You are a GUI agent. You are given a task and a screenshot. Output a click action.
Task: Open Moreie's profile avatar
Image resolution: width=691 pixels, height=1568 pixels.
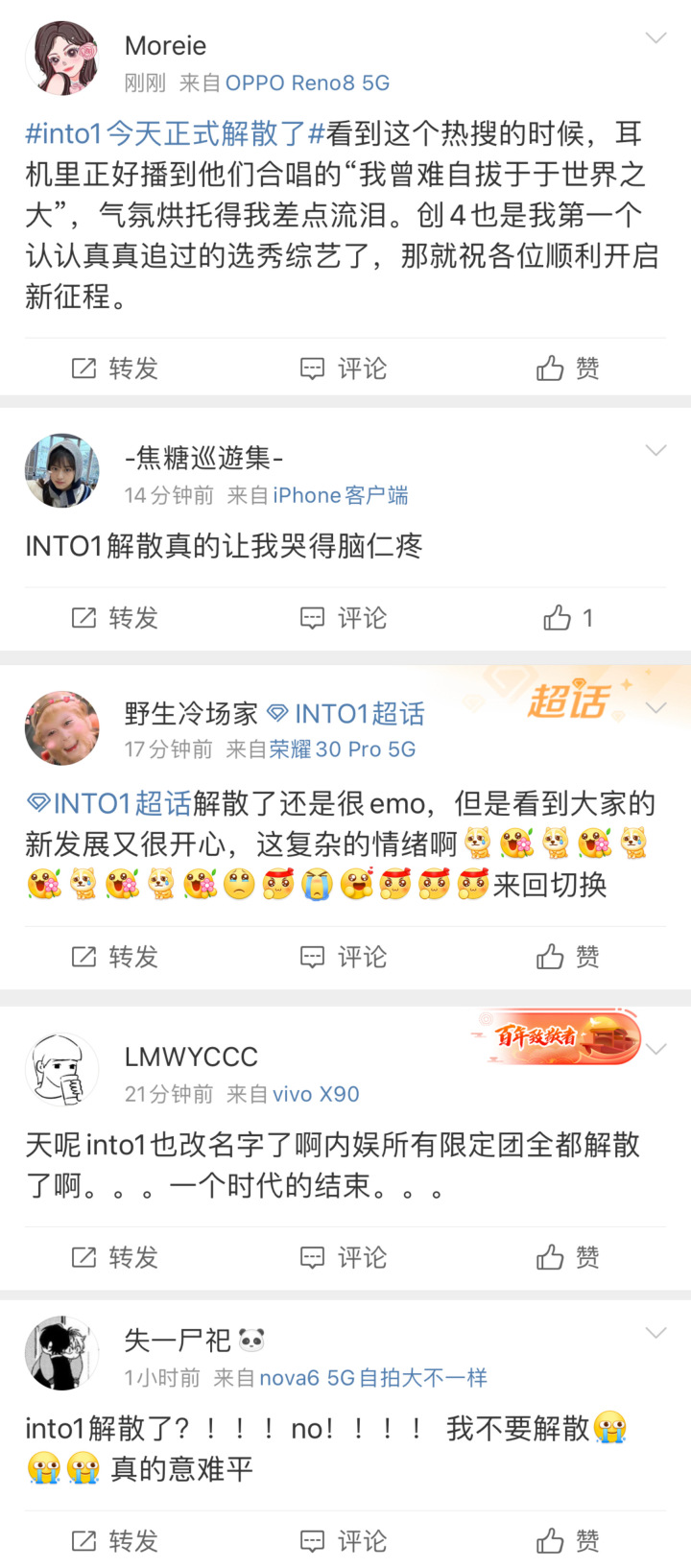point(62,59)
